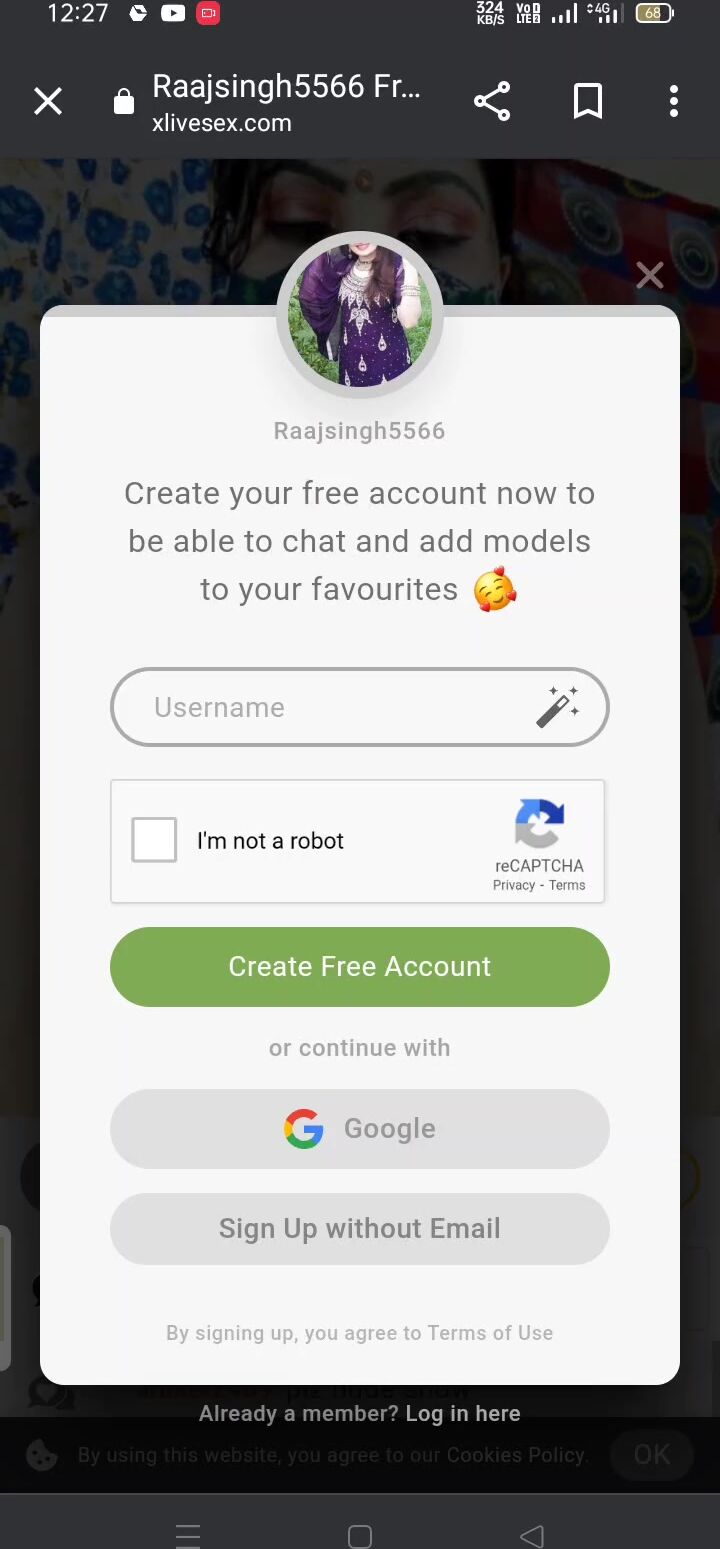Tap the Log in here link

[x=462, y=1414]
